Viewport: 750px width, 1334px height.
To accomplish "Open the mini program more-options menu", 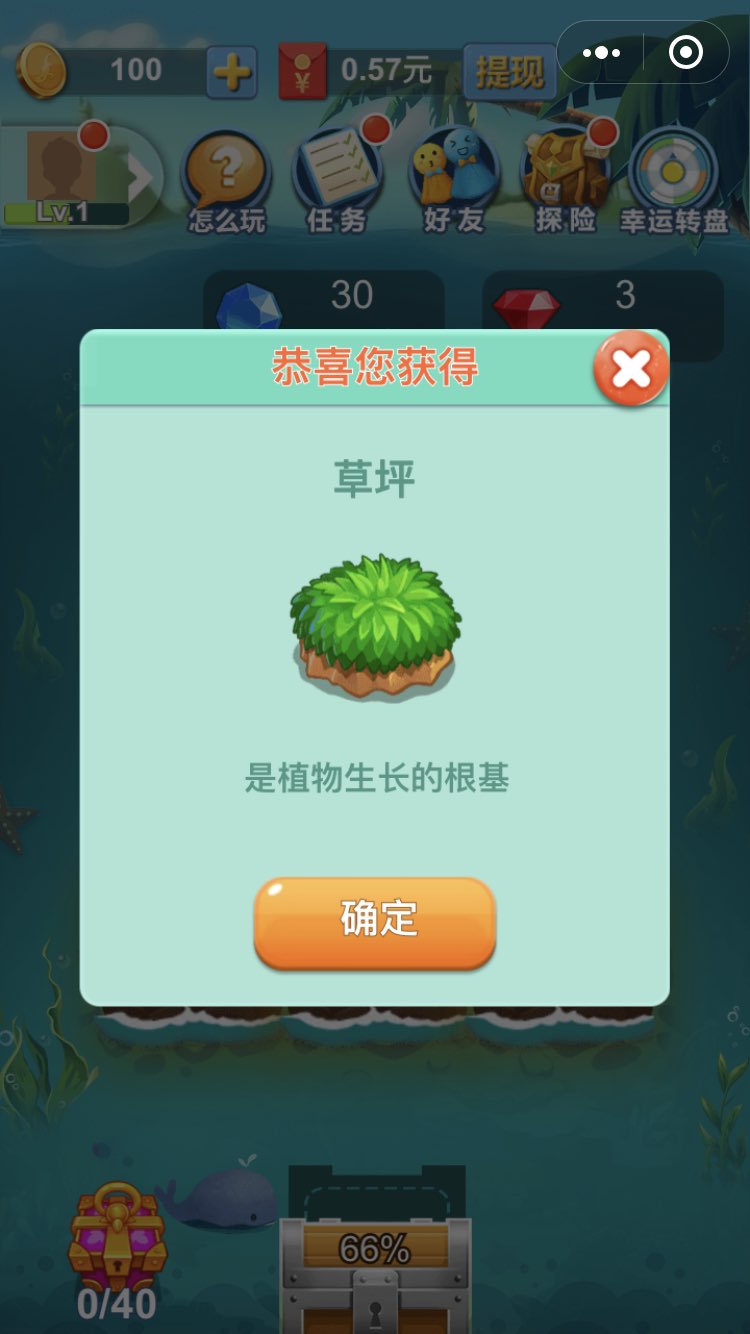I will 601,53.
